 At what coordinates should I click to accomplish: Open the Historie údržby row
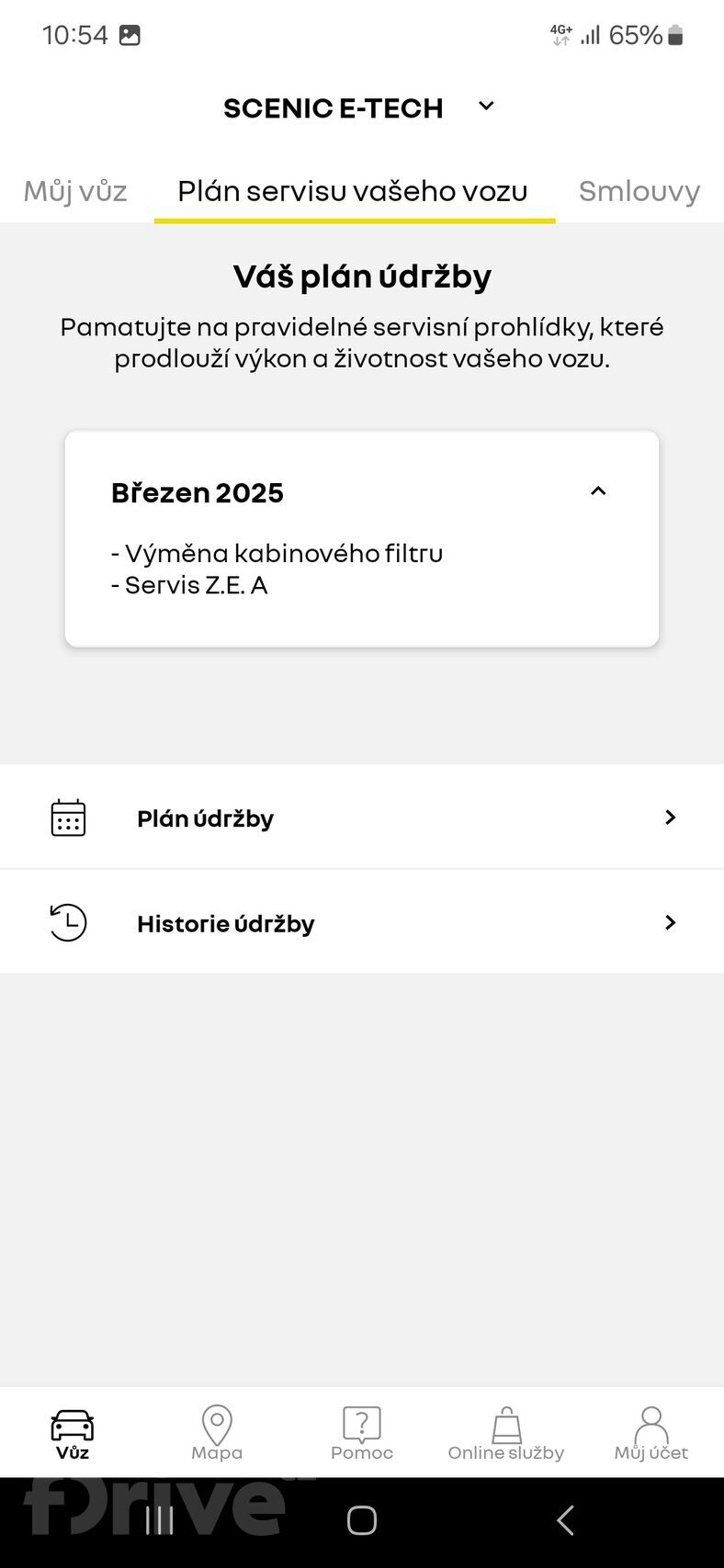click(x=362, y=922)
